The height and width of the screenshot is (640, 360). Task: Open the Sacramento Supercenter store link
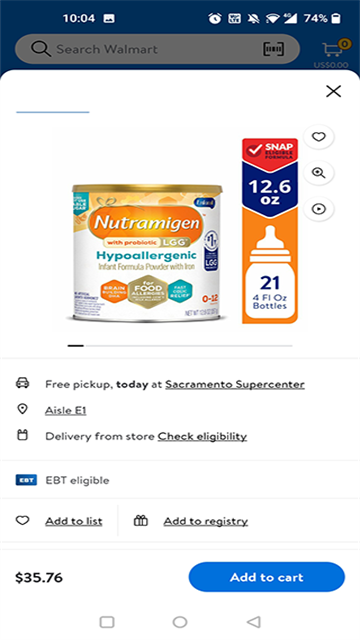[235, 384]
